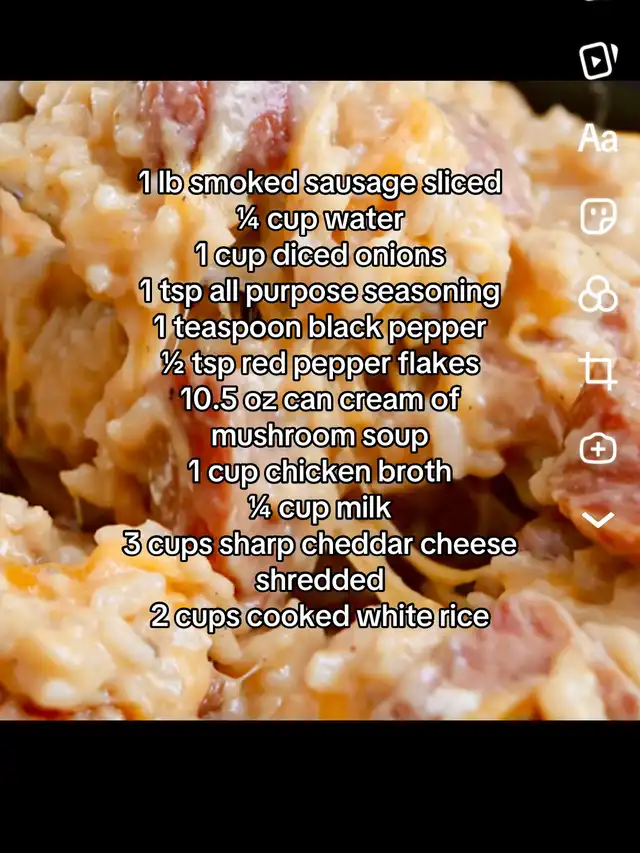Collapse the tool list with the chevron
640x853 pixels.
[598, 519]
